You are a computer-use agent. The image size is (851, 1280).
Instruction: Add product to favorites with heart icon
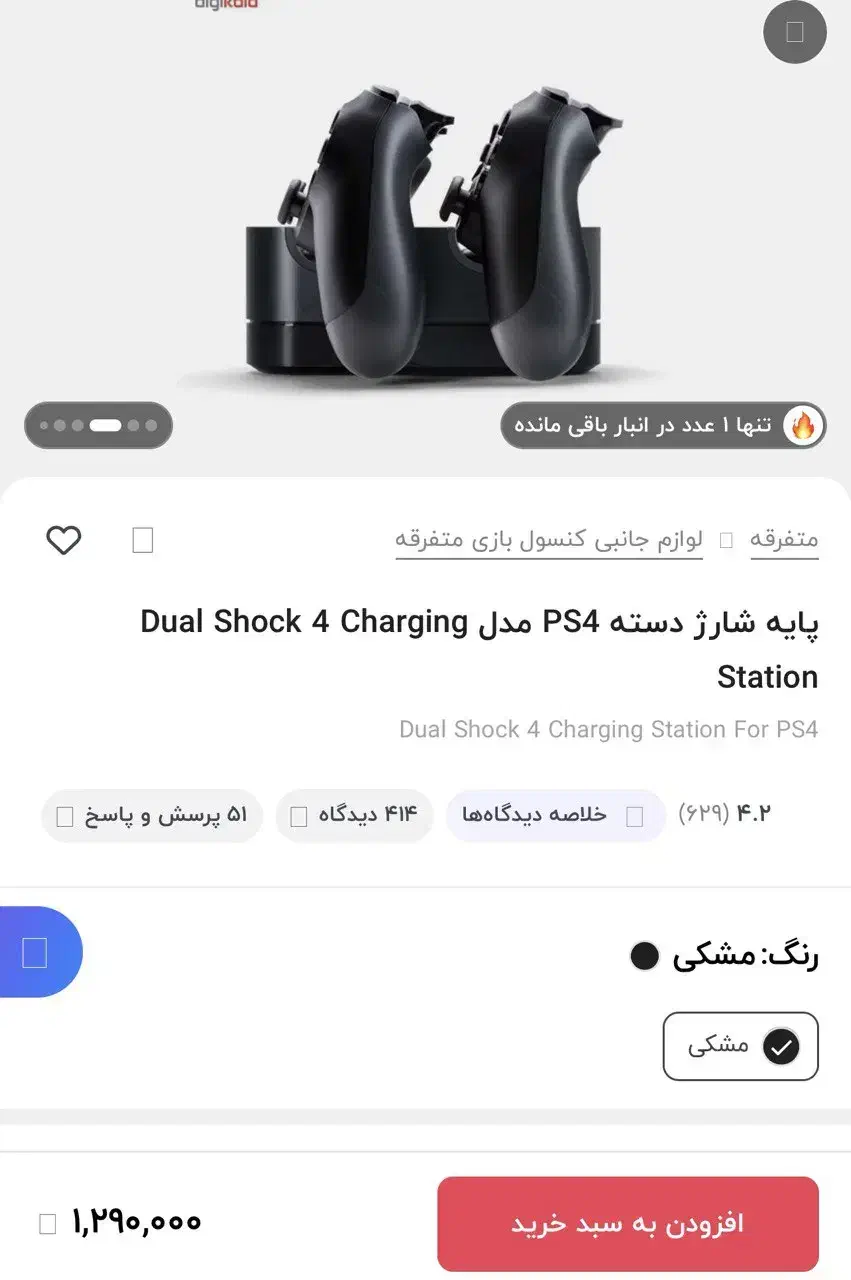pos(64,540)
